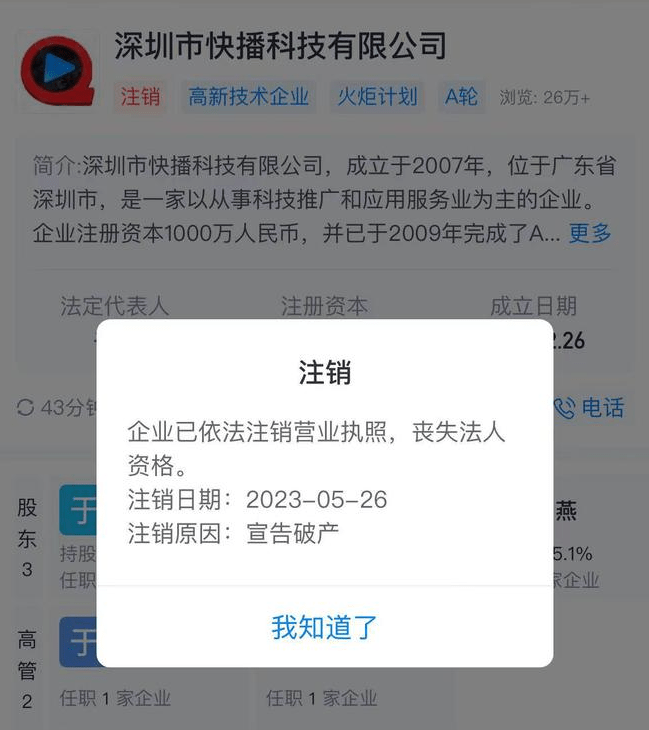The image size is (649, 730).
Task: Dismiss the dialog with 我知道了
Action: point(325,627)
